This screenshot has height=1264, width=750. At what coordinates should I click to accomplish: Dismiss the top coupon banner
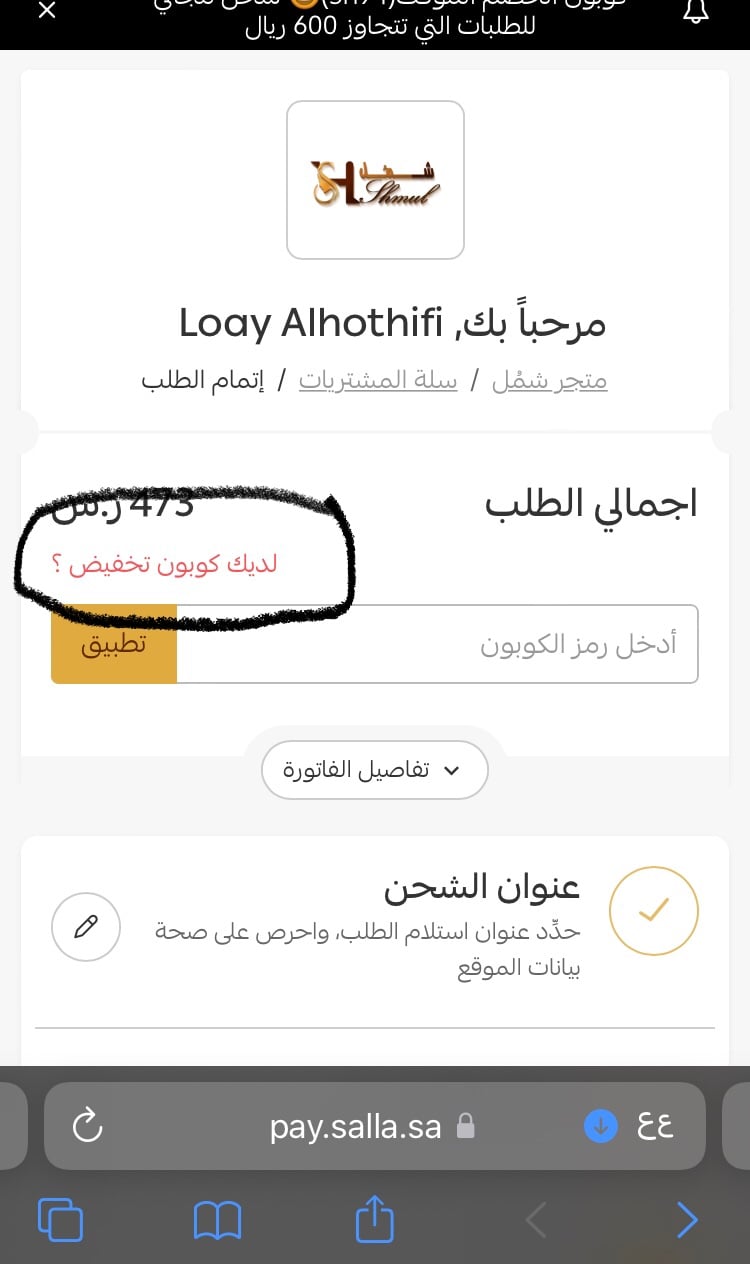[x=46, y=11]
